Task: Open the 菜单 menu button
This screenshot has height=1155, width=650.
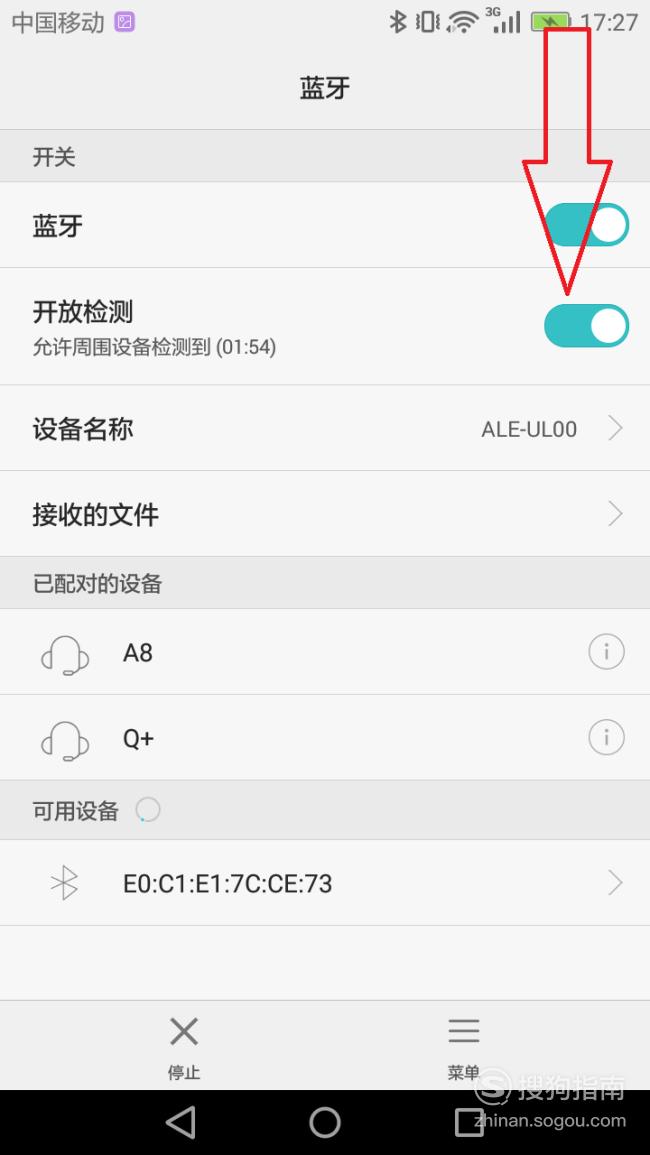Action: pos(464,1047)
